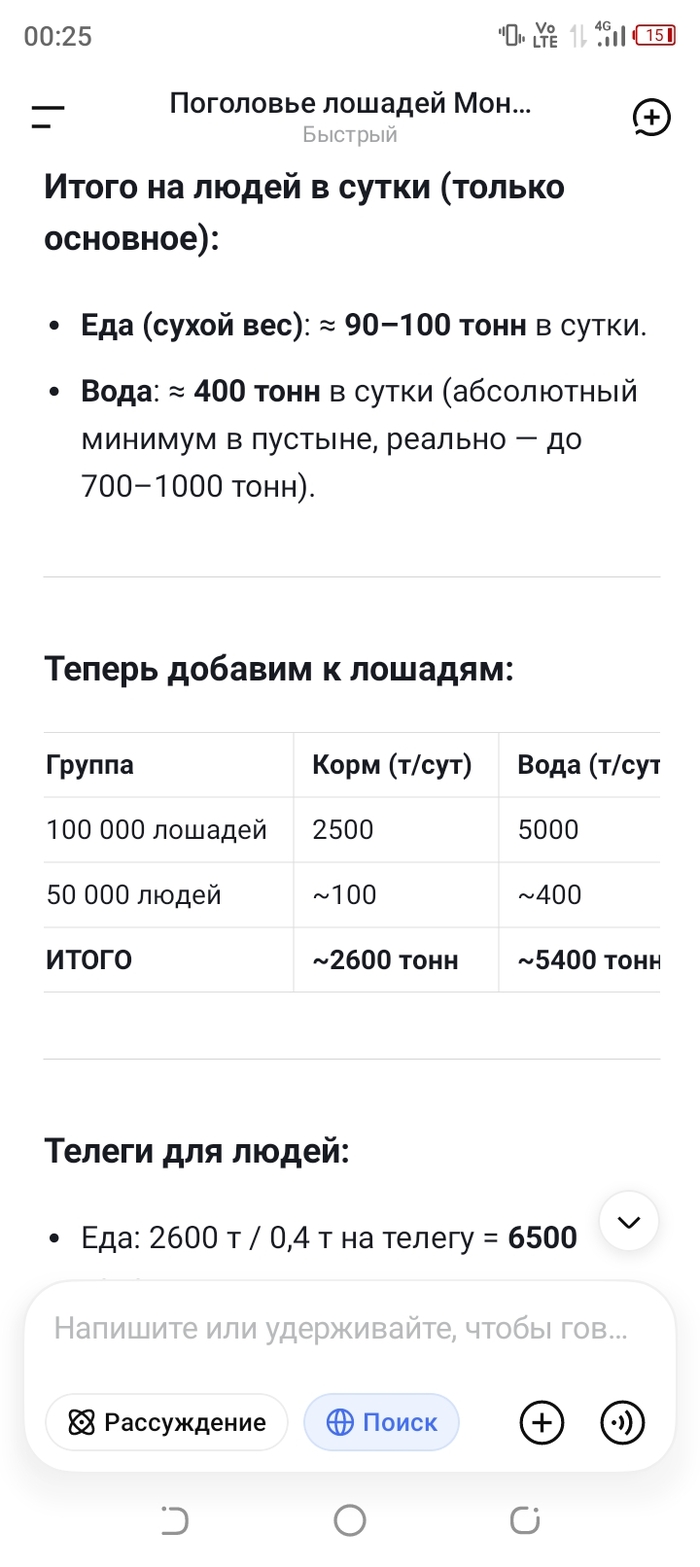This screenshot has height=1567, width=700.
Task: Focus the message input field
Action: (341, 1328)
